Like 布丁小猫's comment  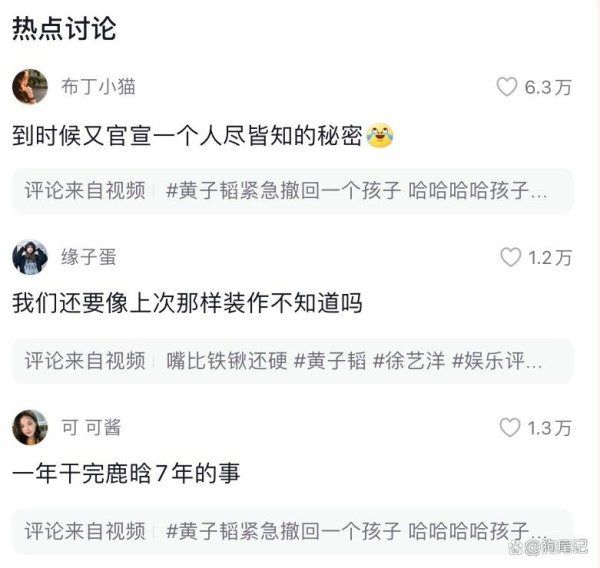[507, 87]
